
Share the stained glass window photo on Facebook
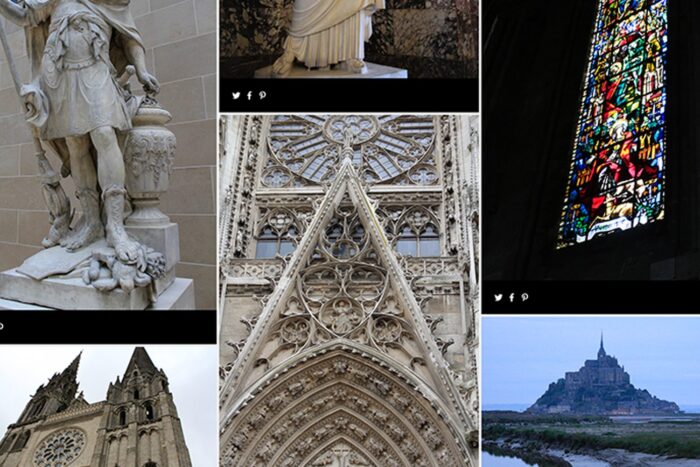click(x=511, y=297)
